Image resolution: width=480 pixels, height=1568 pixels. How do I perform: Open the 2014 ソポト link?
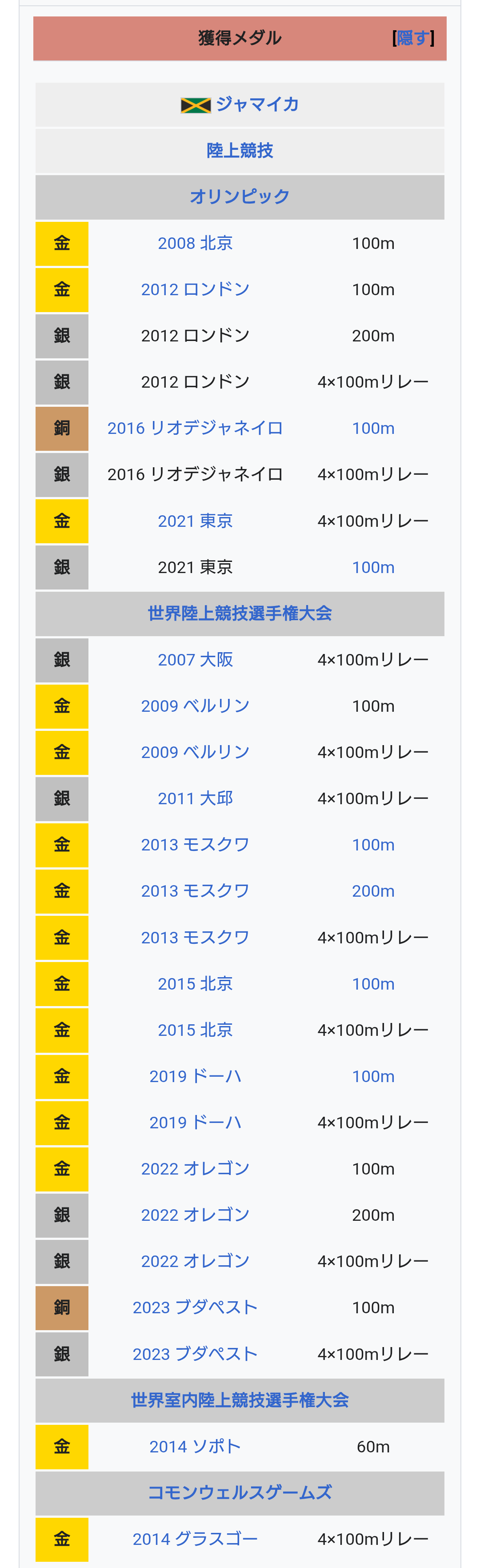pos(195,1446)
